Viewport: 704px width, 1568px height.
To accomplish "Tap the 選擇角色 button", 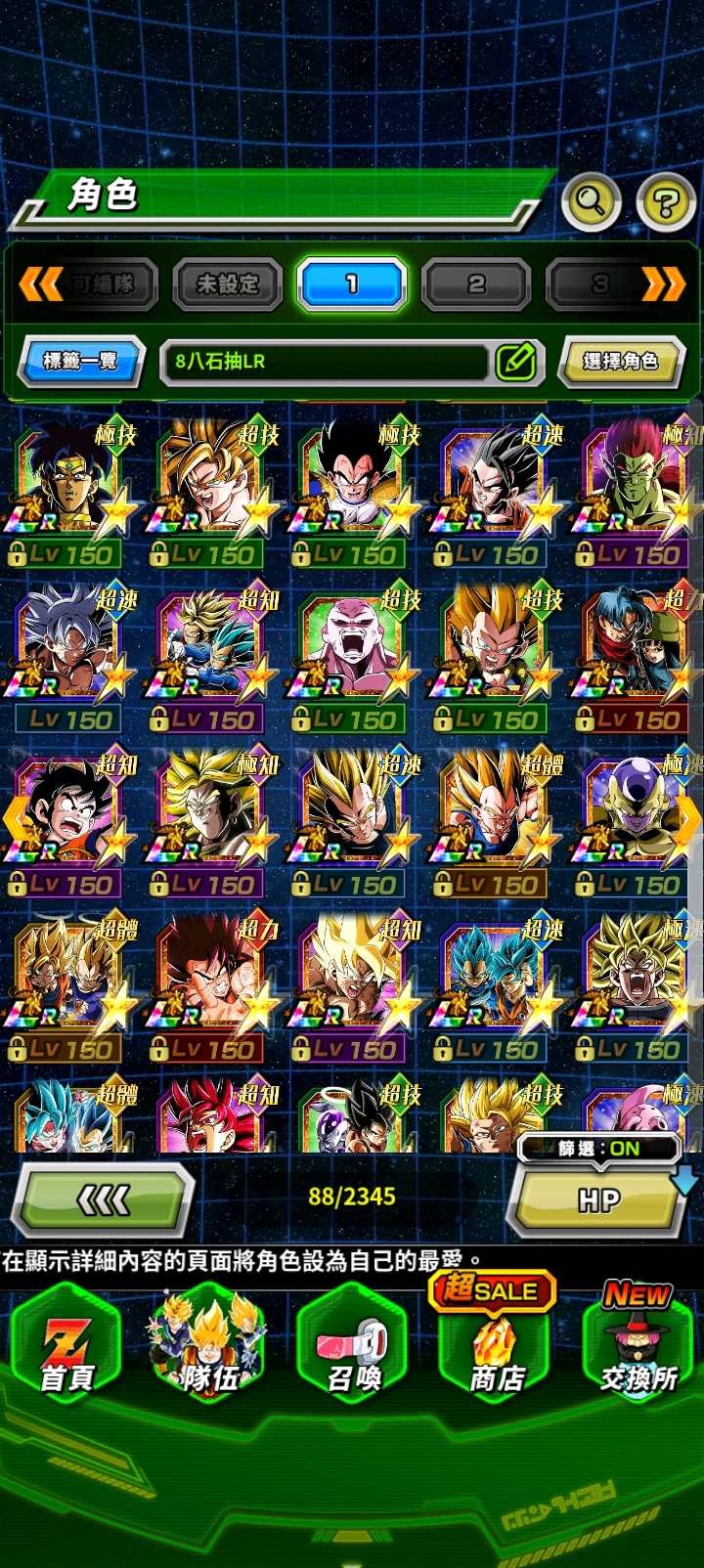I will [620, 362].
